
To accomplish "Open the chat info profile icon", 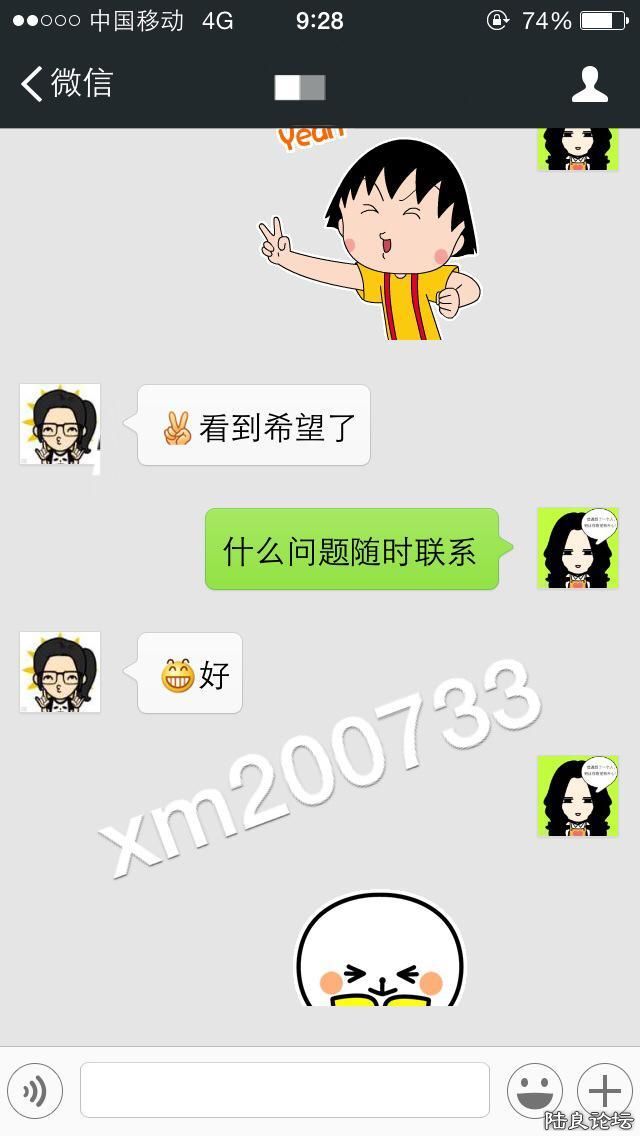I will tap(590, 84).
